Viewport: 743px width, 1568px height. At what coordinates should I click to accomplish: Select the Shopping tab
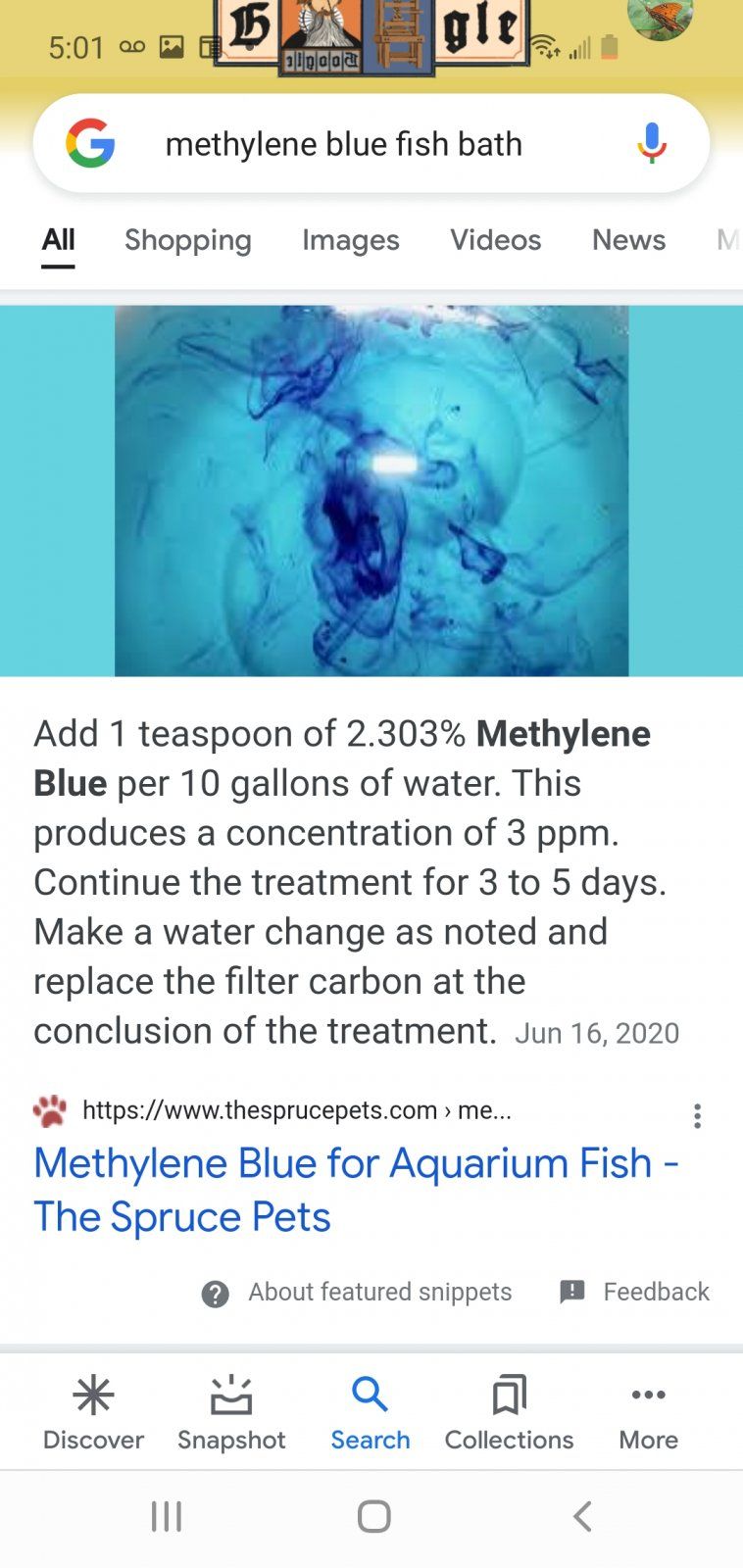point(187,240)
